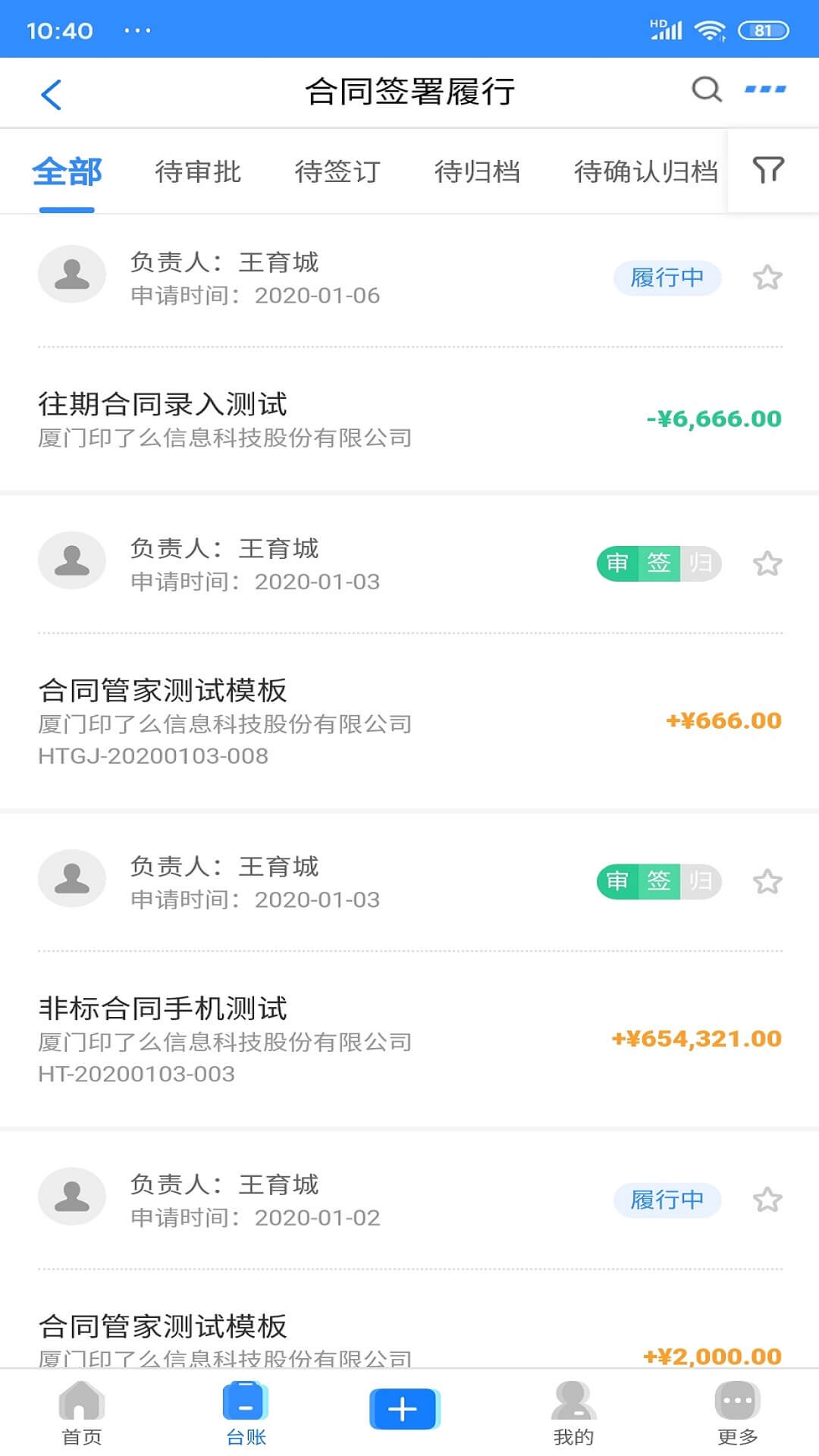Switch to the 待签订 tab
Screen dimensions: 819x1456
(337, 172)
